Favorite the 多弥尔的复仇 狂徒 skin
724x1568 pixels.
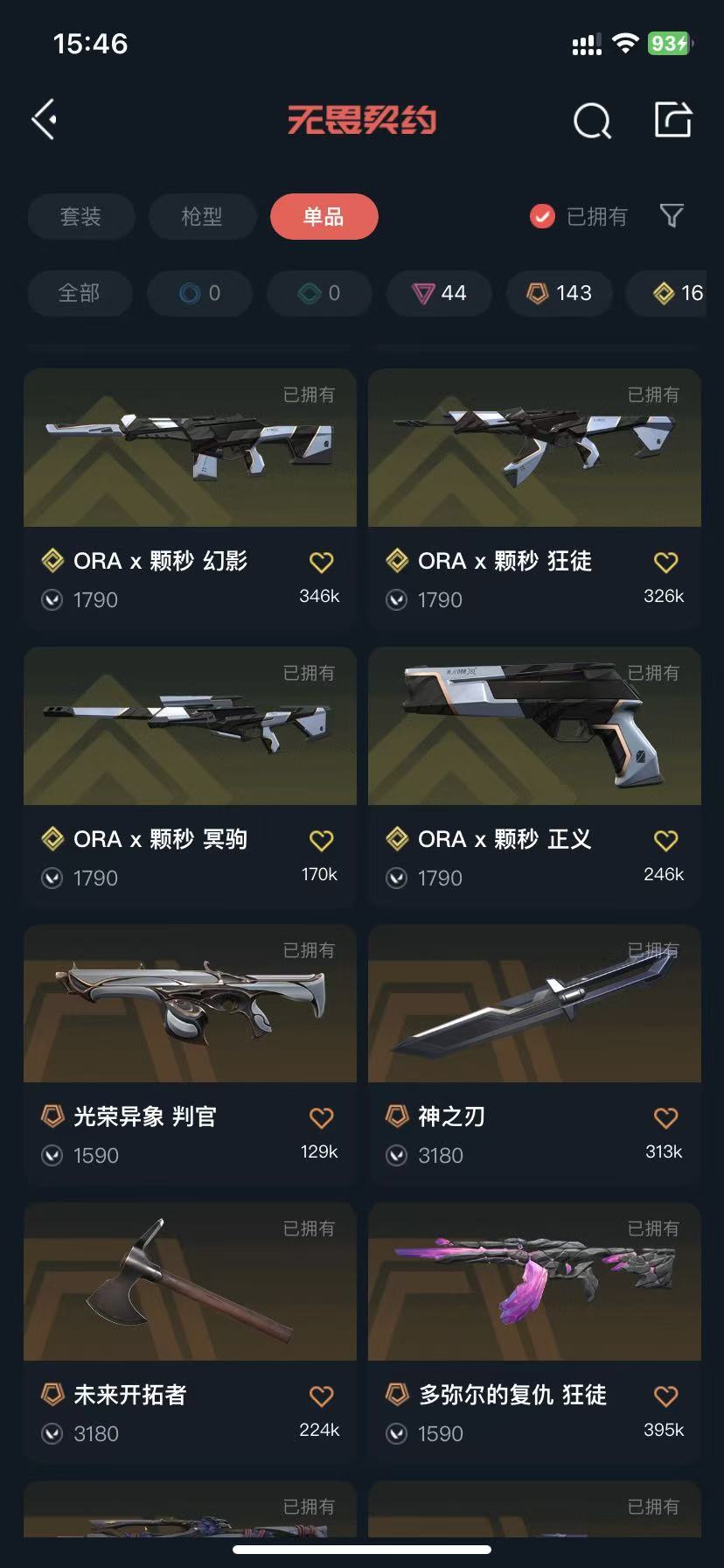(x=665, y=1396)
